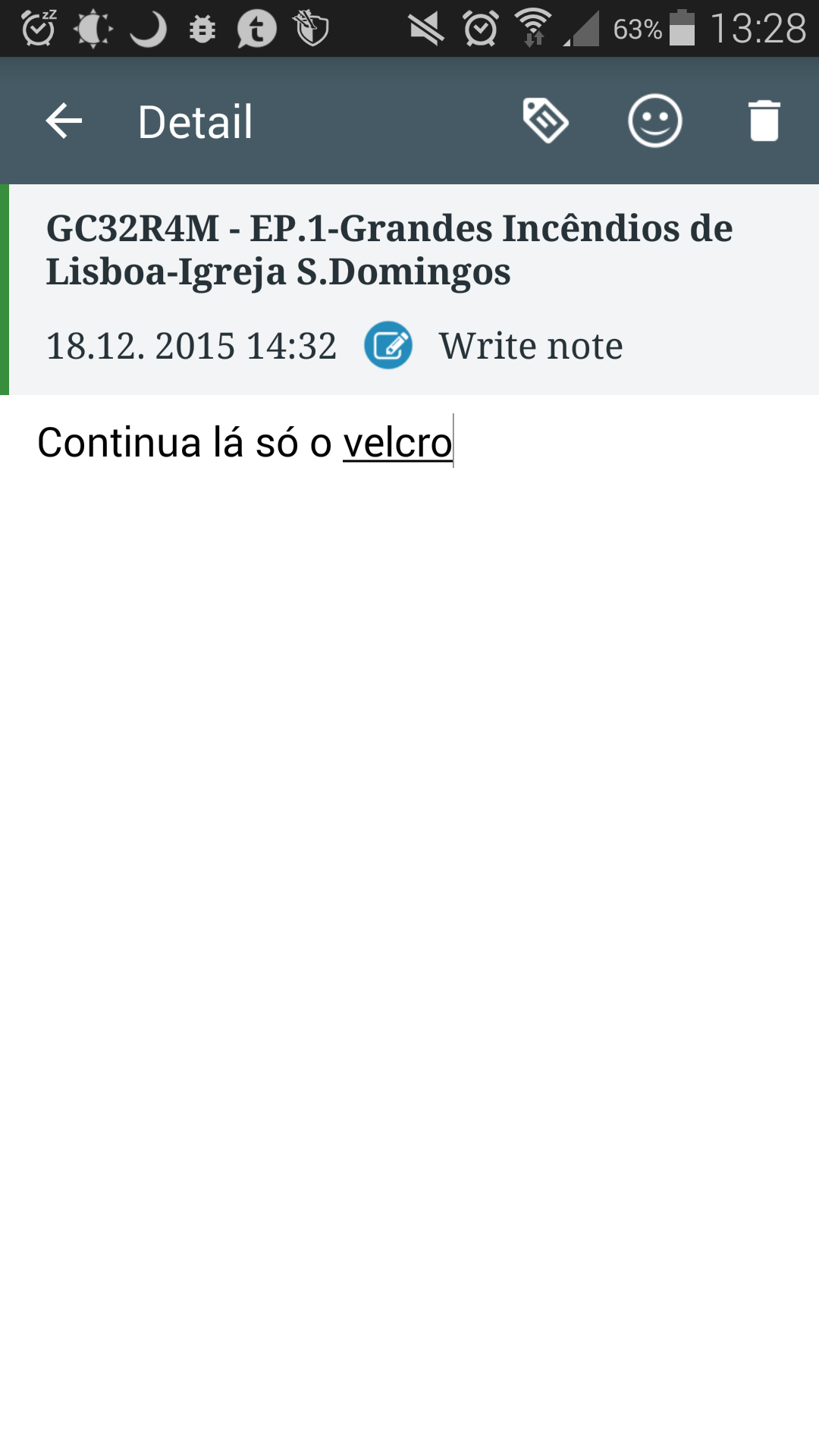819x1456 pixels.
Task: Open the smiley face log type selector
Action: (x=654, y=121)
